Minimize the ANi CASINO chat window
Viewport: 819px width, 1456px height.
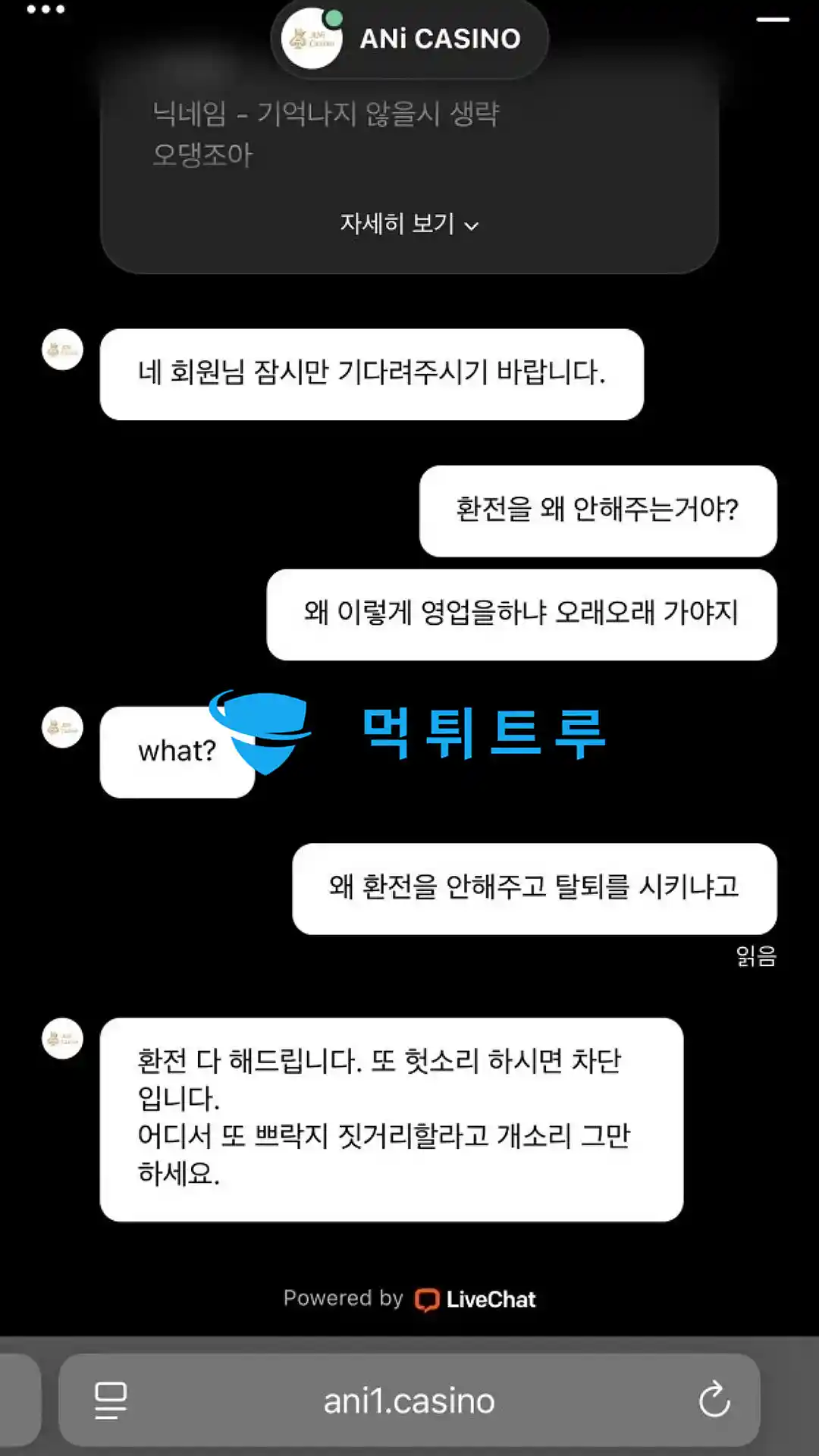tap(773, 20)
